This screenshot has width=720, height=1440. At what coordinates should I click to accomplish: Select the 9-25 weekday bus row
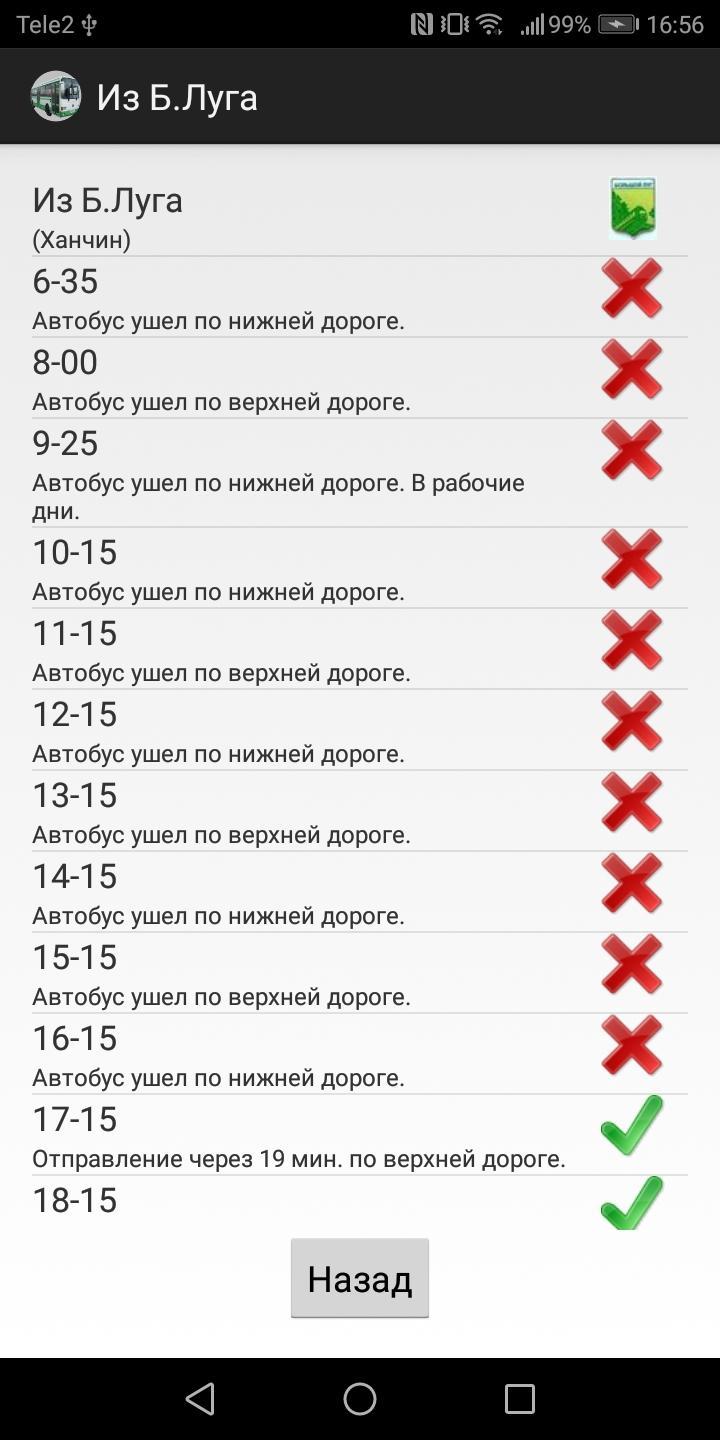click(360, 473)
